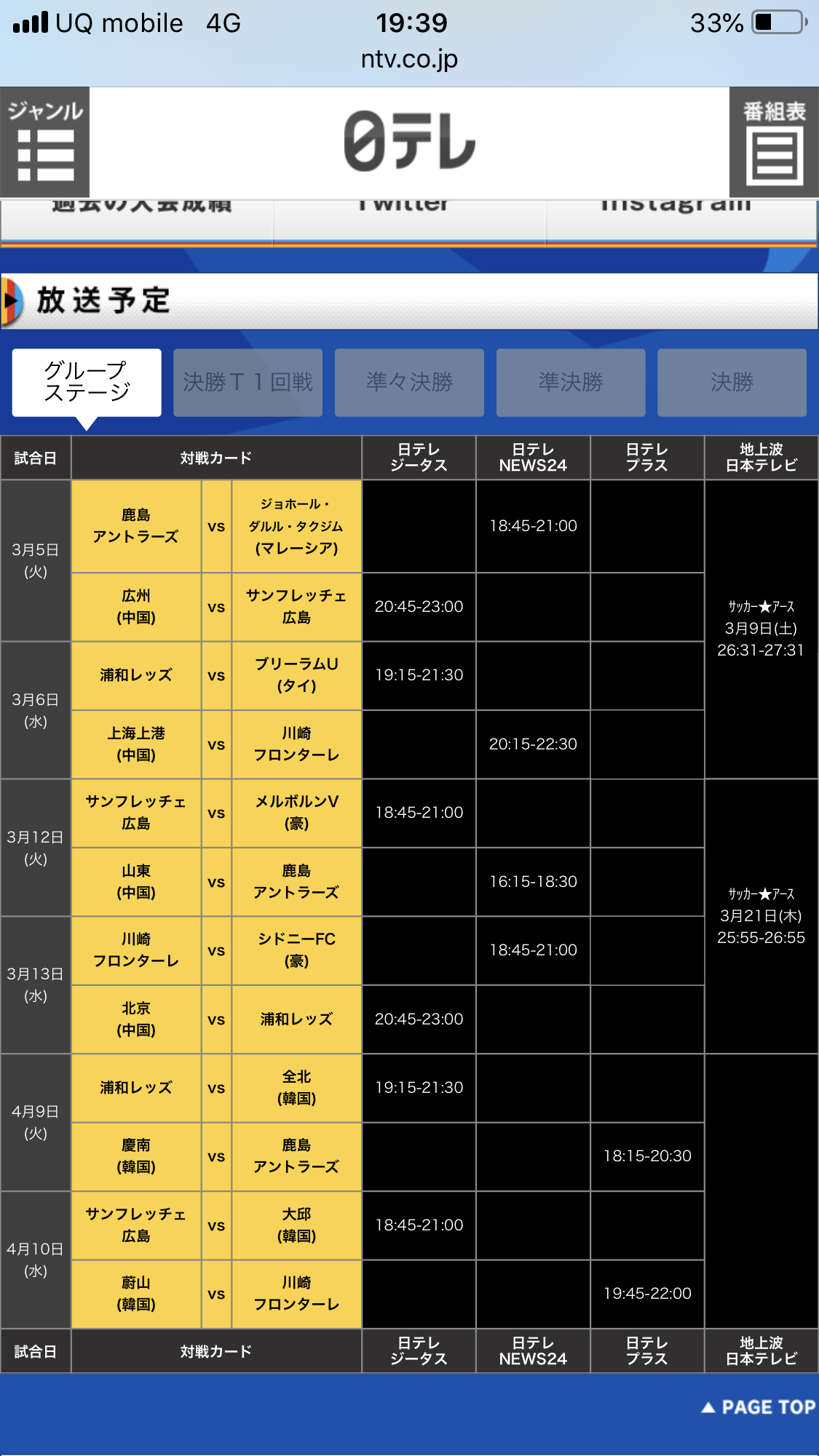Open the 番組表 program guide
Viewport: 819px width, 1456px height.
tap(774, 142)
